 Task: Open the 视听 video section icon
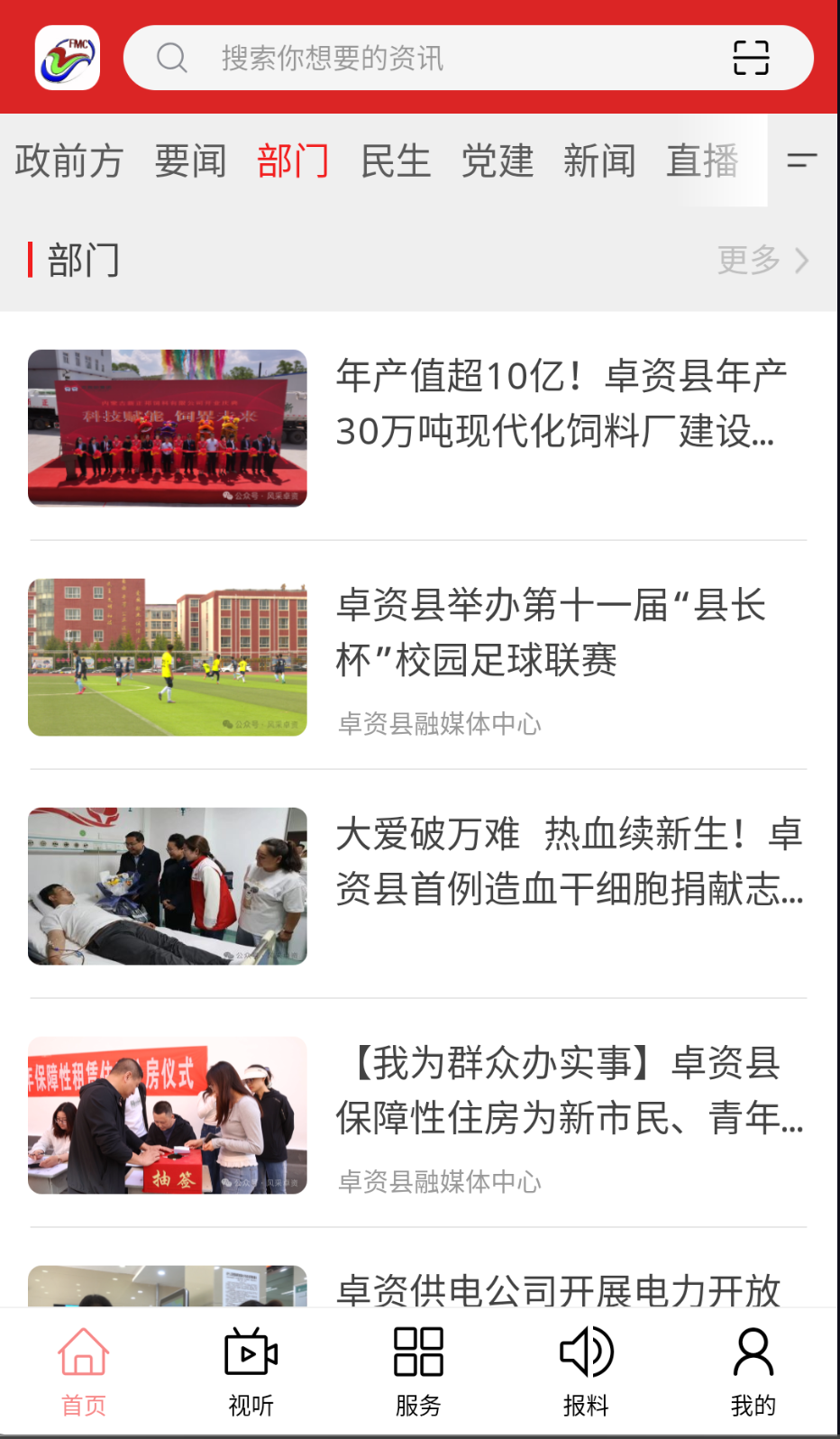pos(251,1352)
